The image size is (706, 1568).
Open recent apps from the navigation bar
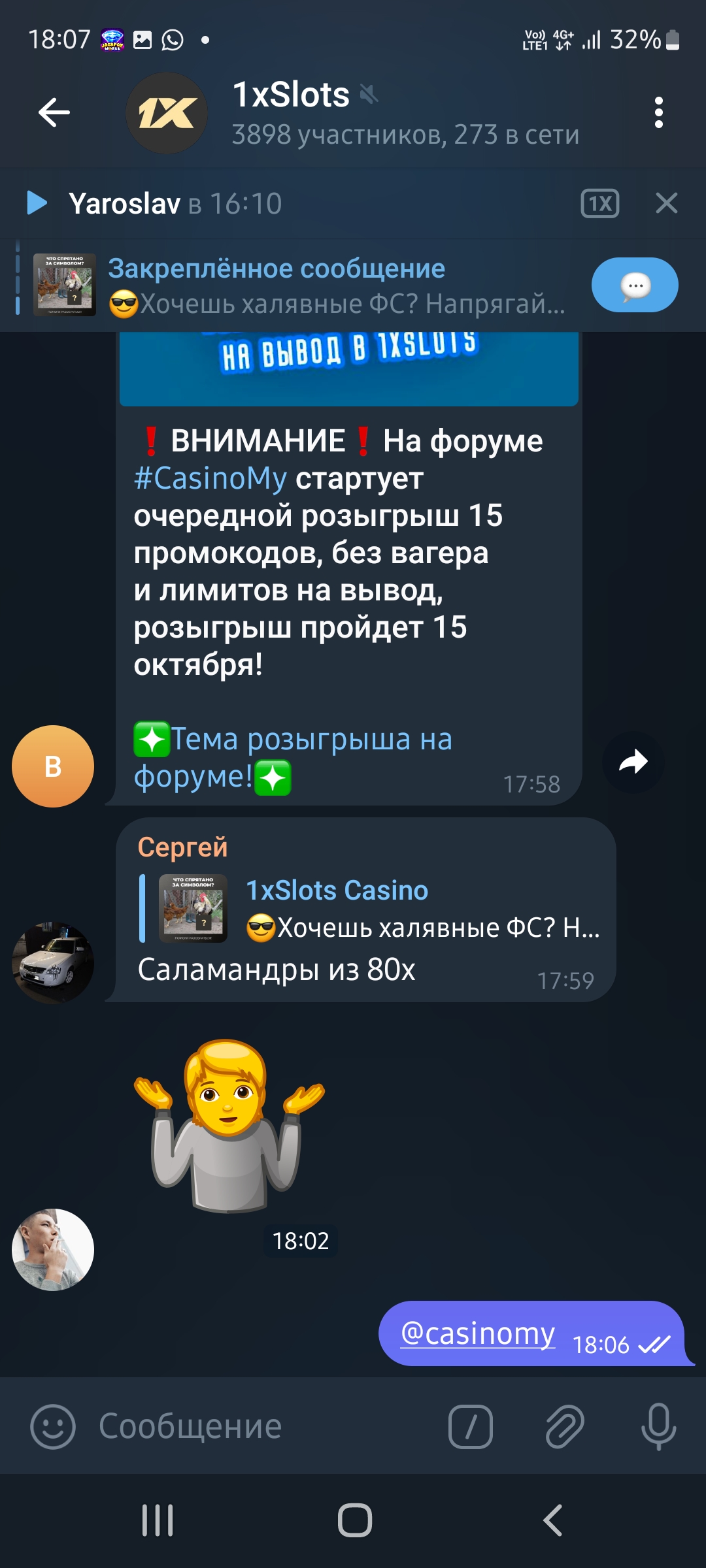coord(158,1520)
